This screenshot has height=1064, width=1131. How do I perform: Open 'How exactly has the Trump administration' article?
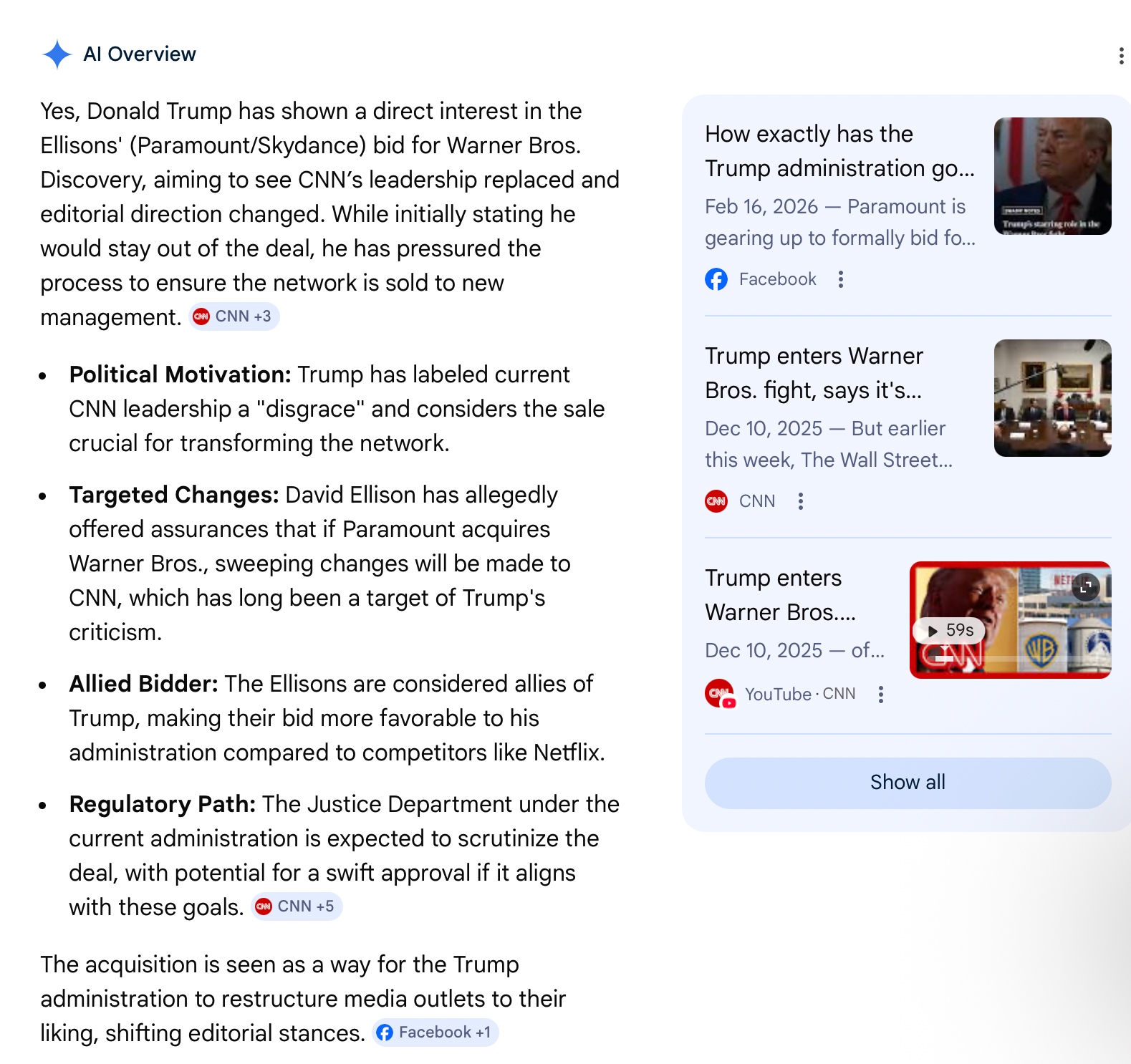click(839, 151)
